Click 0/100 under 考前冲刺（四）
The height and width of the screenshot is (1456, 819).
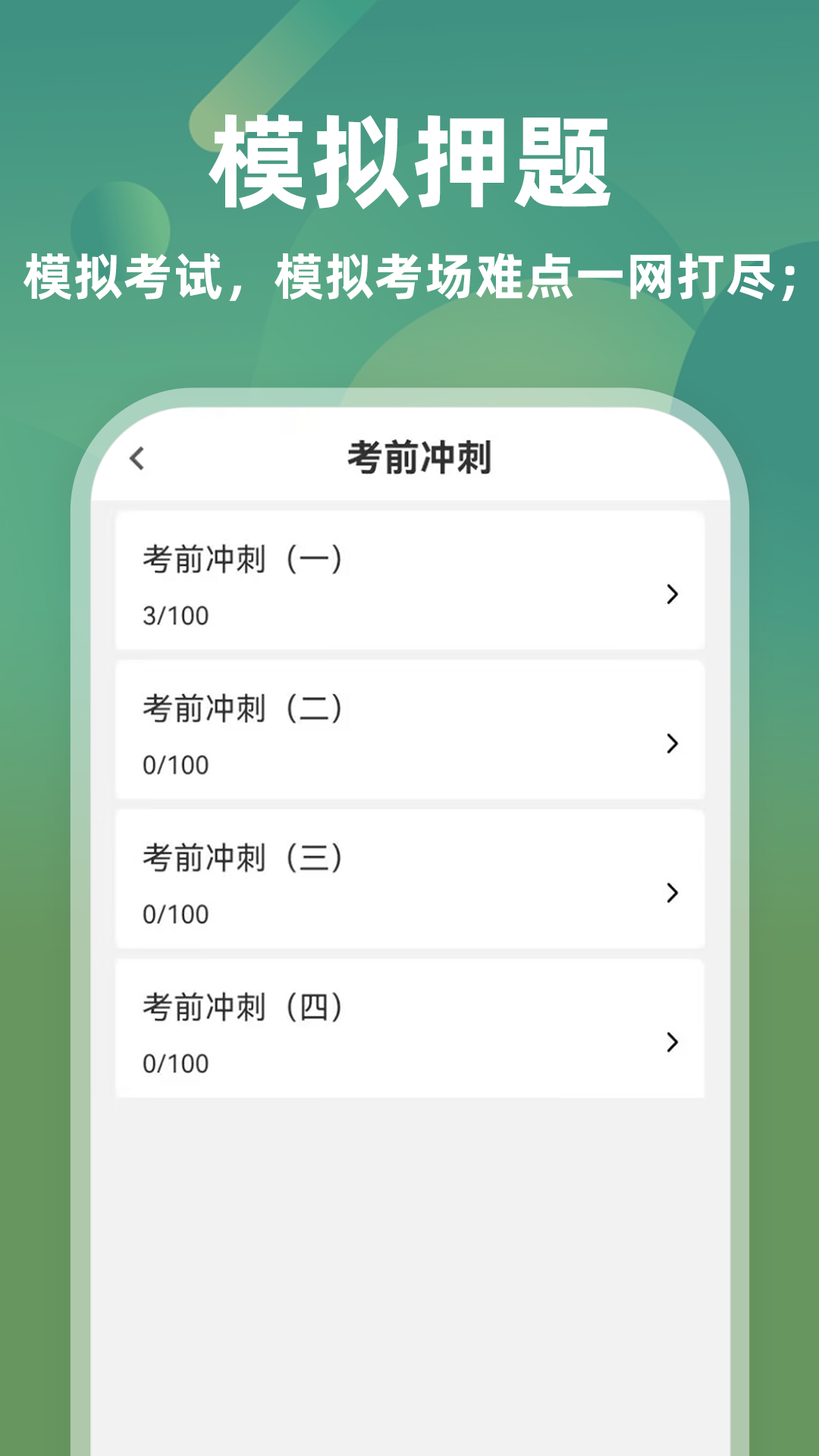click(x=176, y=1063)
